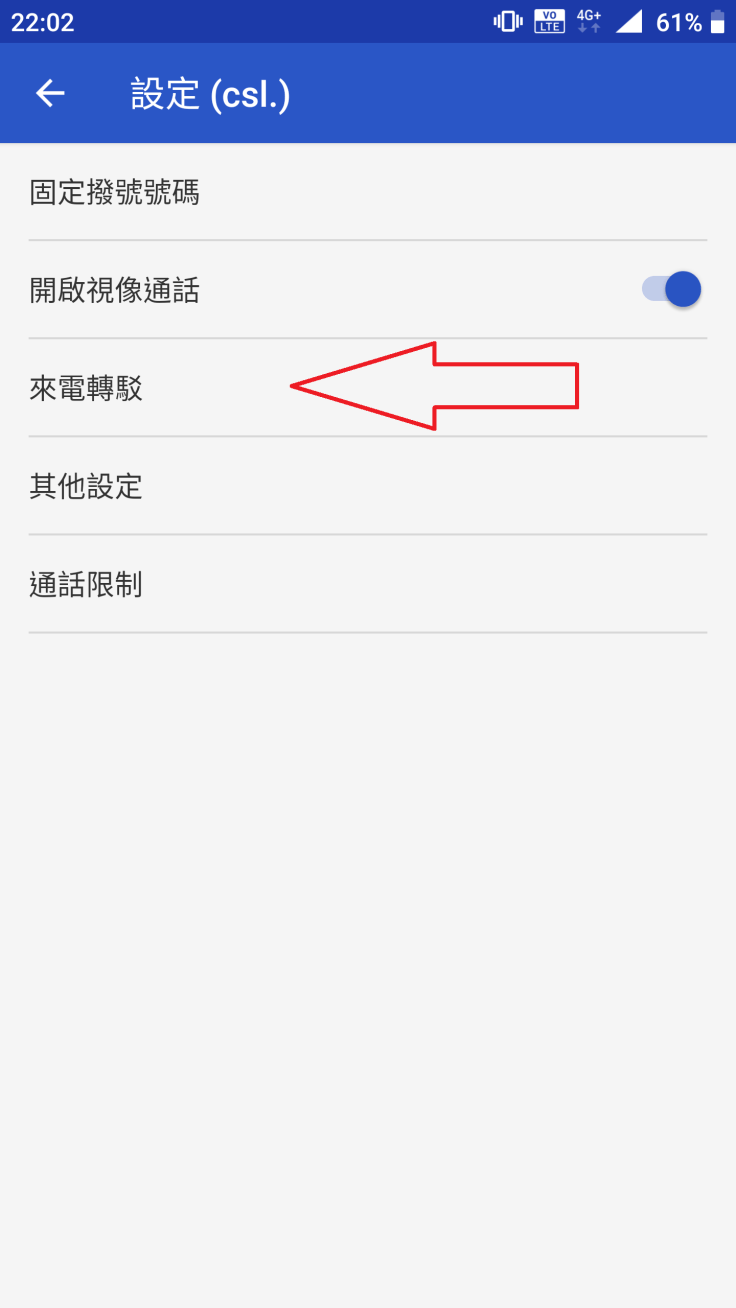The width and height of the screenshot is (736, 1308).
Task: Open 固定撥號號碼 settings
Action: [115, 192]
